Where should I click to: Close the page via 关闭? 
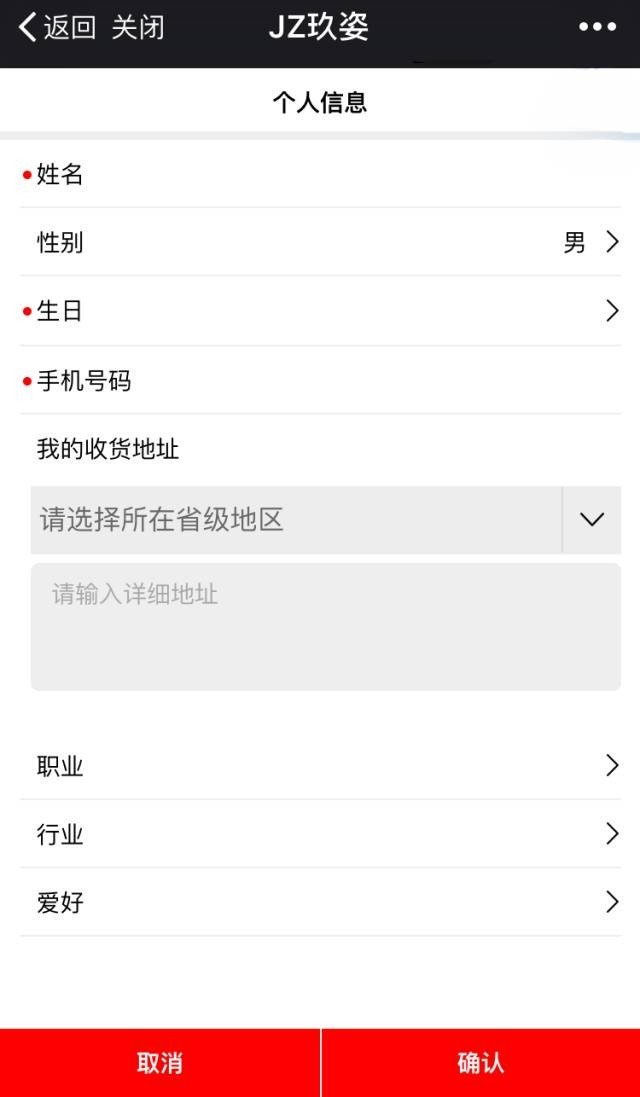click(x=138, y=27)
